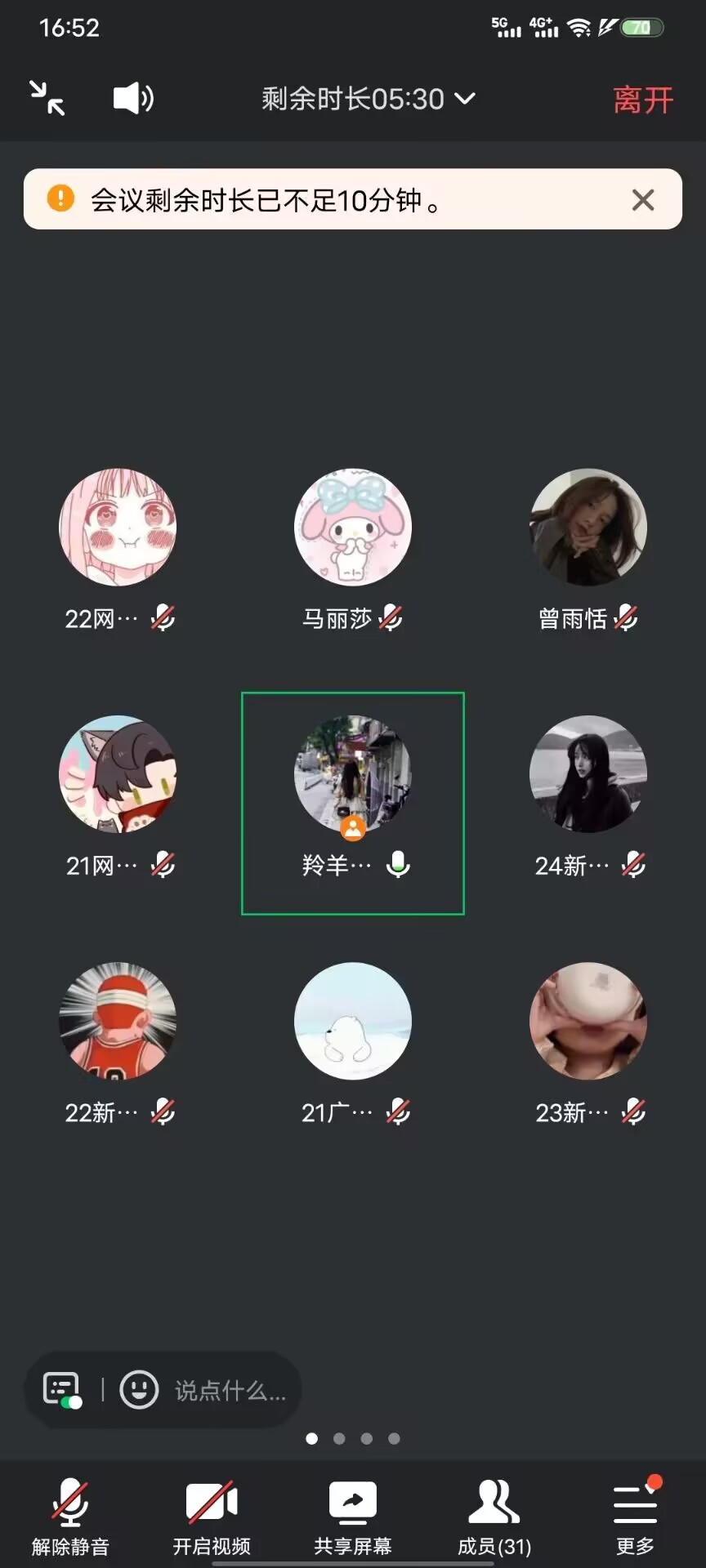Unmute microphone with 解除静音
The width and height of the screenshot is (706, 1568).
pyautogui.click(x=70, y=1516)
